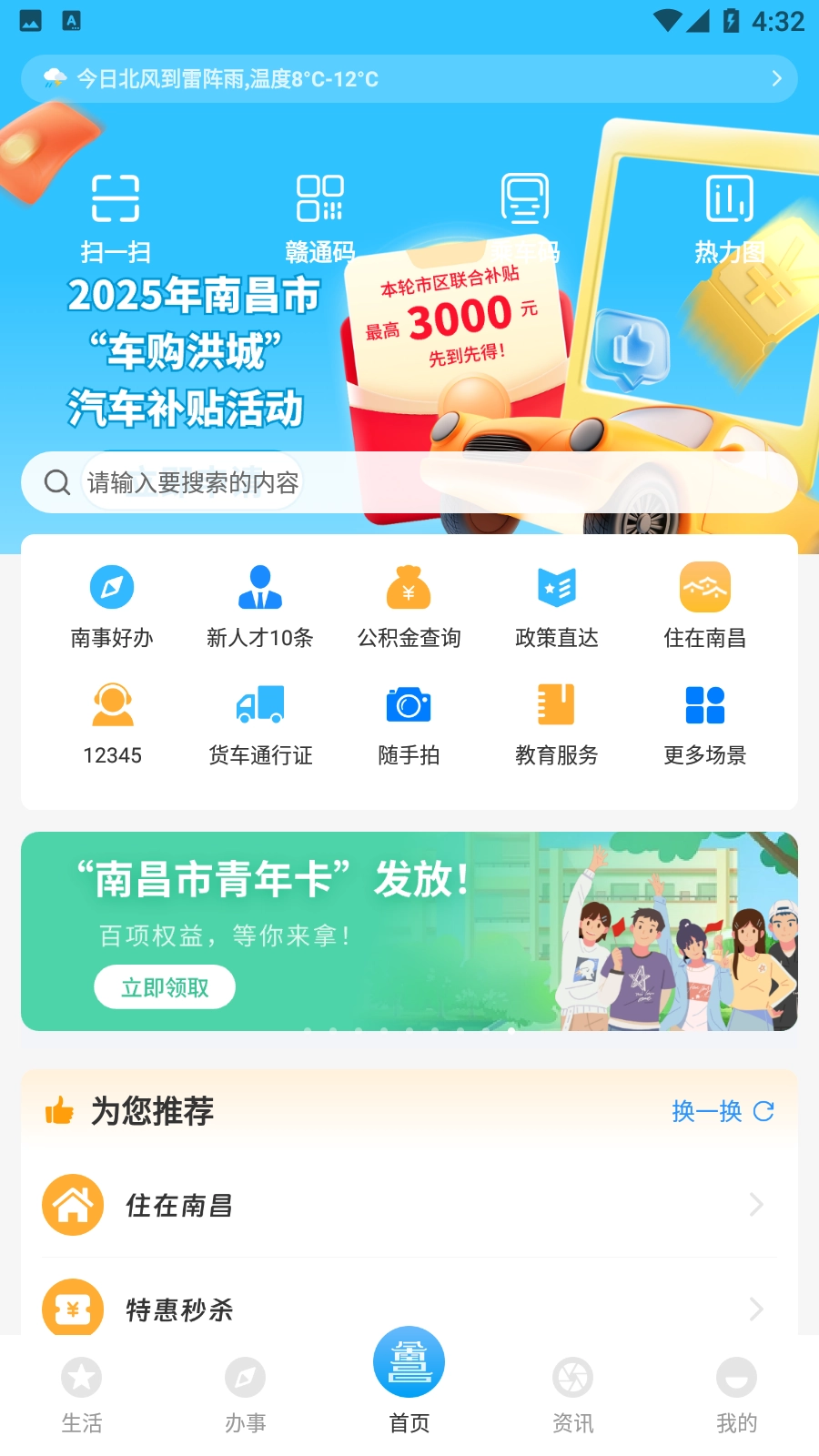The width and height of the screenshot is (819, 1456).
Task: Tap the search input field
Action: pos(364,482)
